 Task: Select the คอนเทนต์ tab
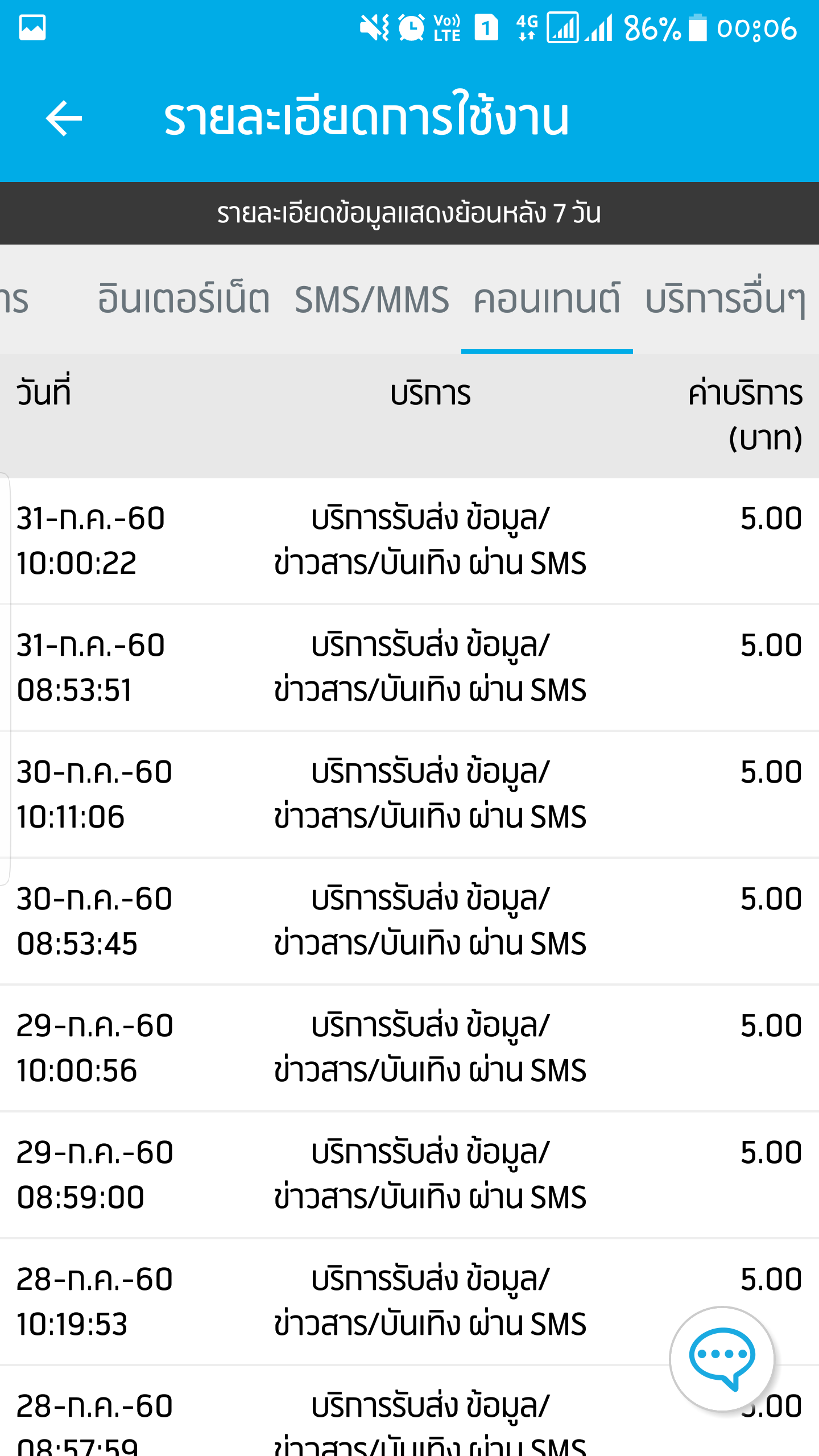[x=547, y=300]
